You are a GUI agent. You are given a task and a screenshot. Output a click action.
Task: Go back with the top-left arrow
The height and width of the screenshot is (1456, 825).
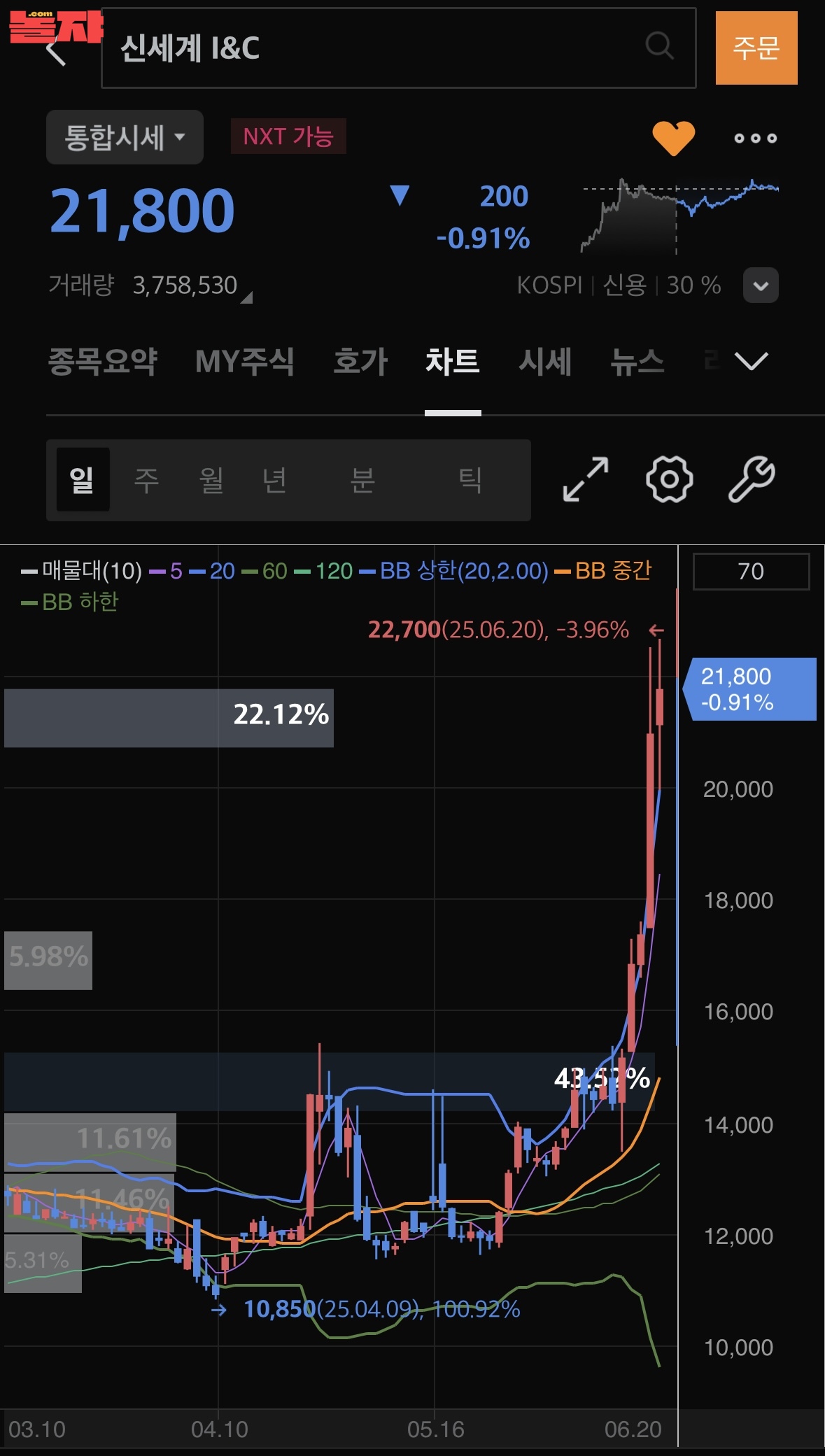[x=56, y=50]
